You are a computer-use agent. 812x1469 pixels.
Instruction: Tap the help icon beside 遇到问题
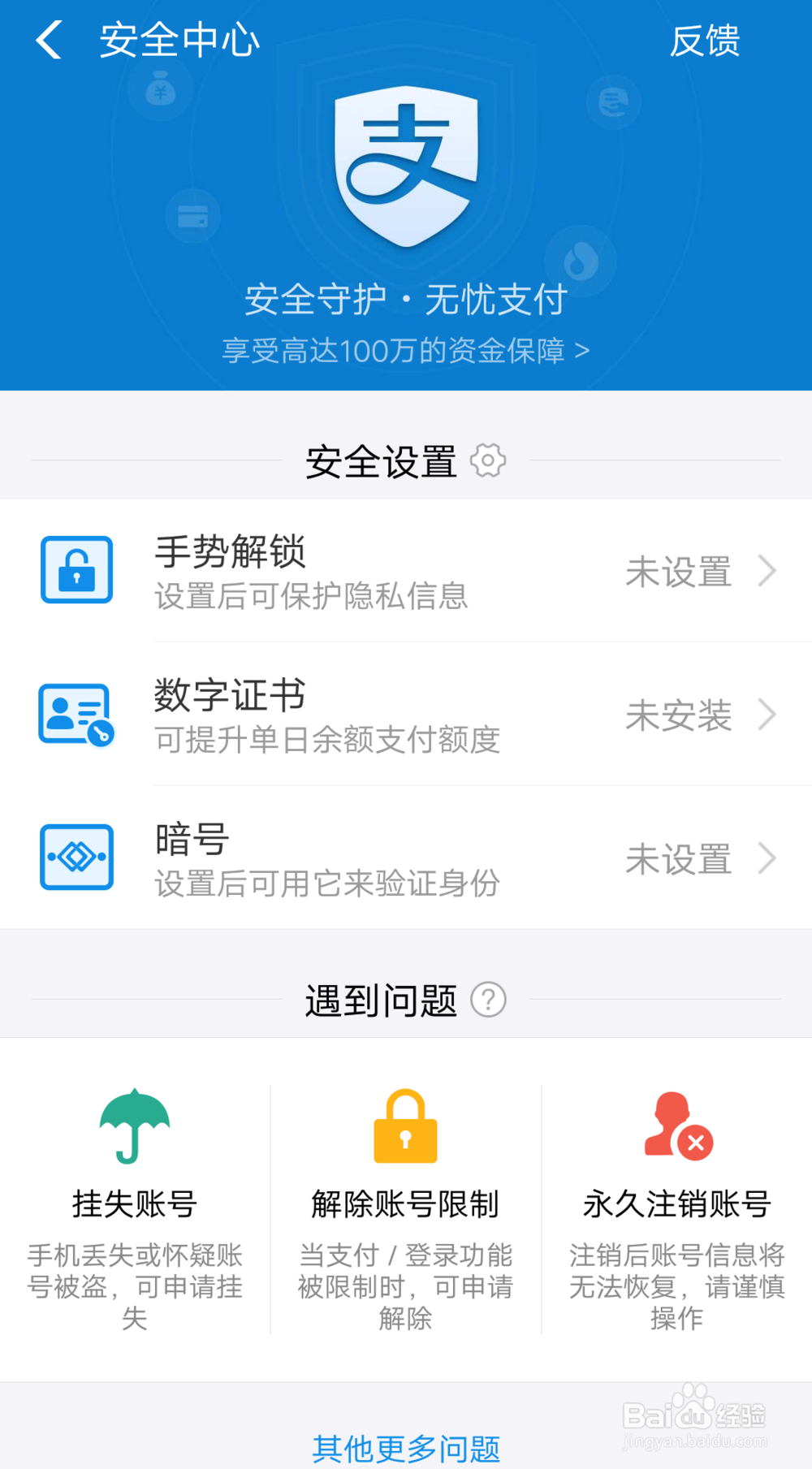point(488,1000)
